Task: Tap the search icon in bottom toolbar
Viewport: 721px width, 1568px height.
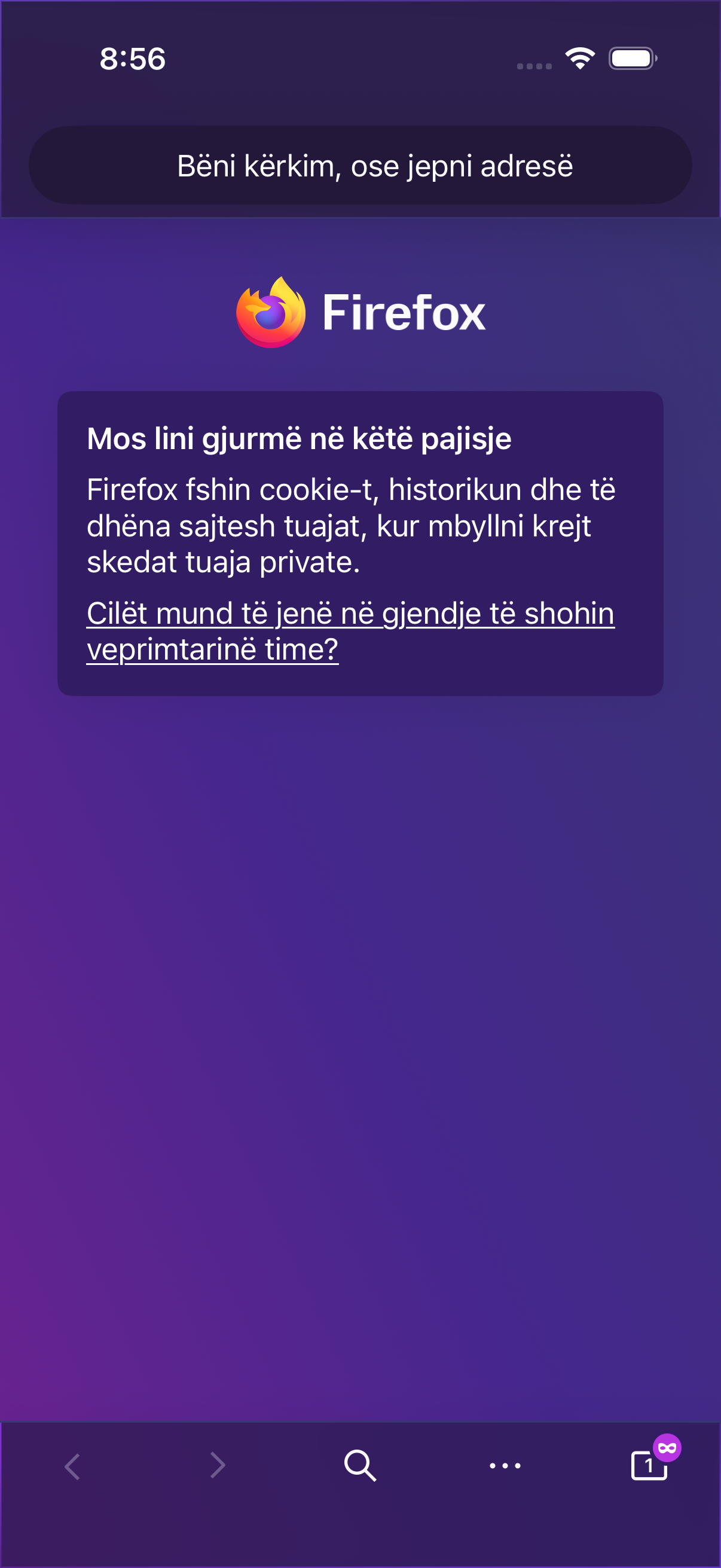Action: pyautogui.click(x=360, y=1465)
